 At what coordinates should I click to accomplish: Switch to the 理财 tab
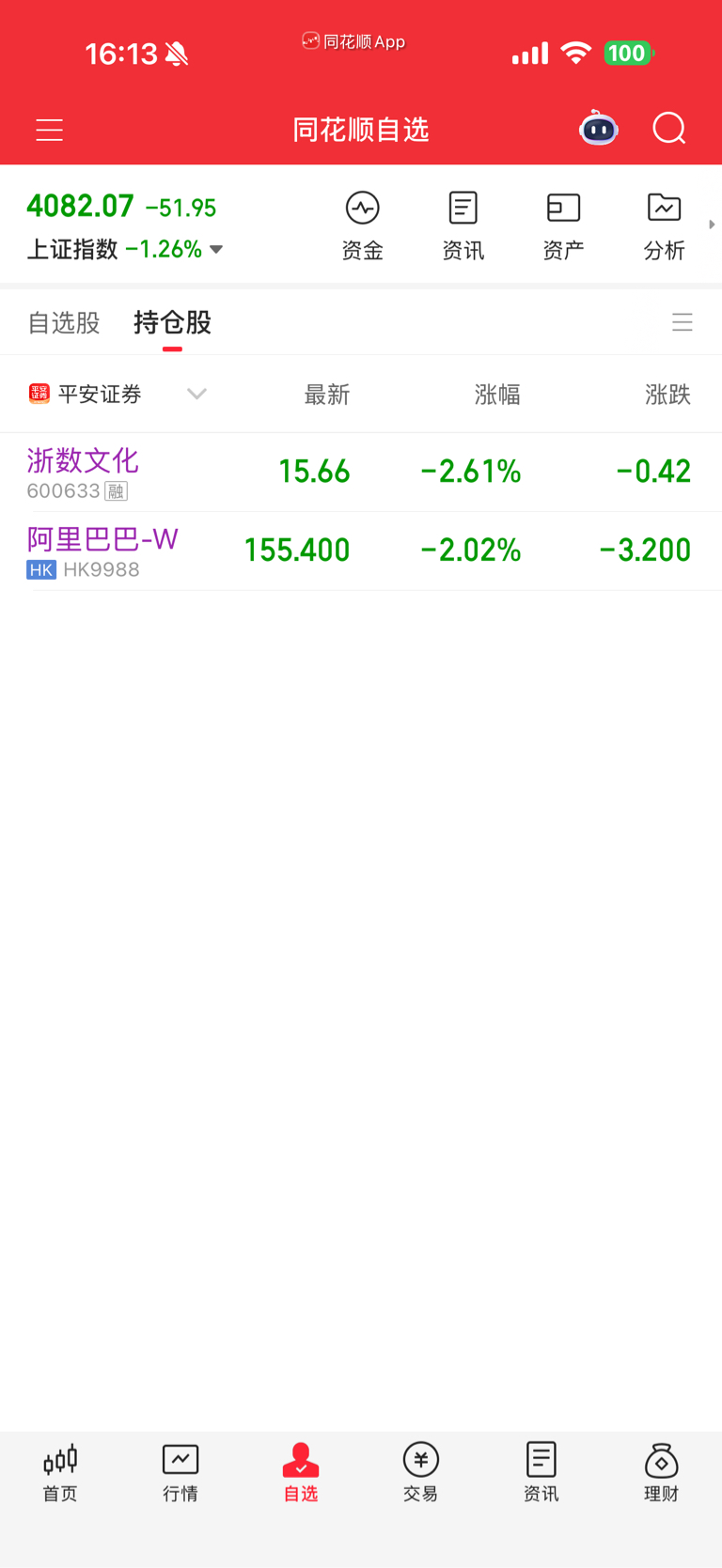pos(661,1472)
